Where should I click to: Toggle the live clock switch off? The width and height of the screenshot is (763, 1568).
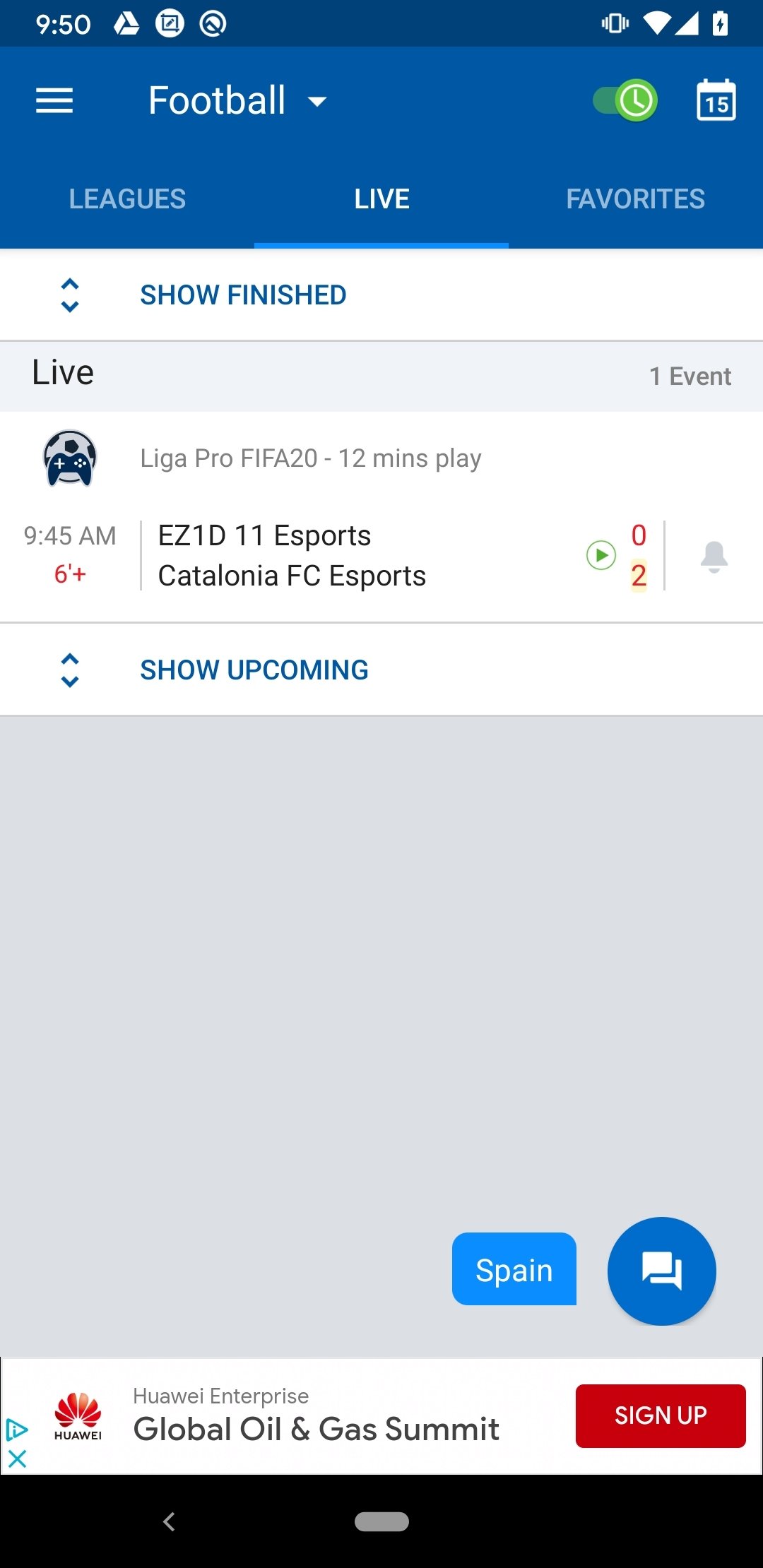pyautogui.click(x=625, y=101)
